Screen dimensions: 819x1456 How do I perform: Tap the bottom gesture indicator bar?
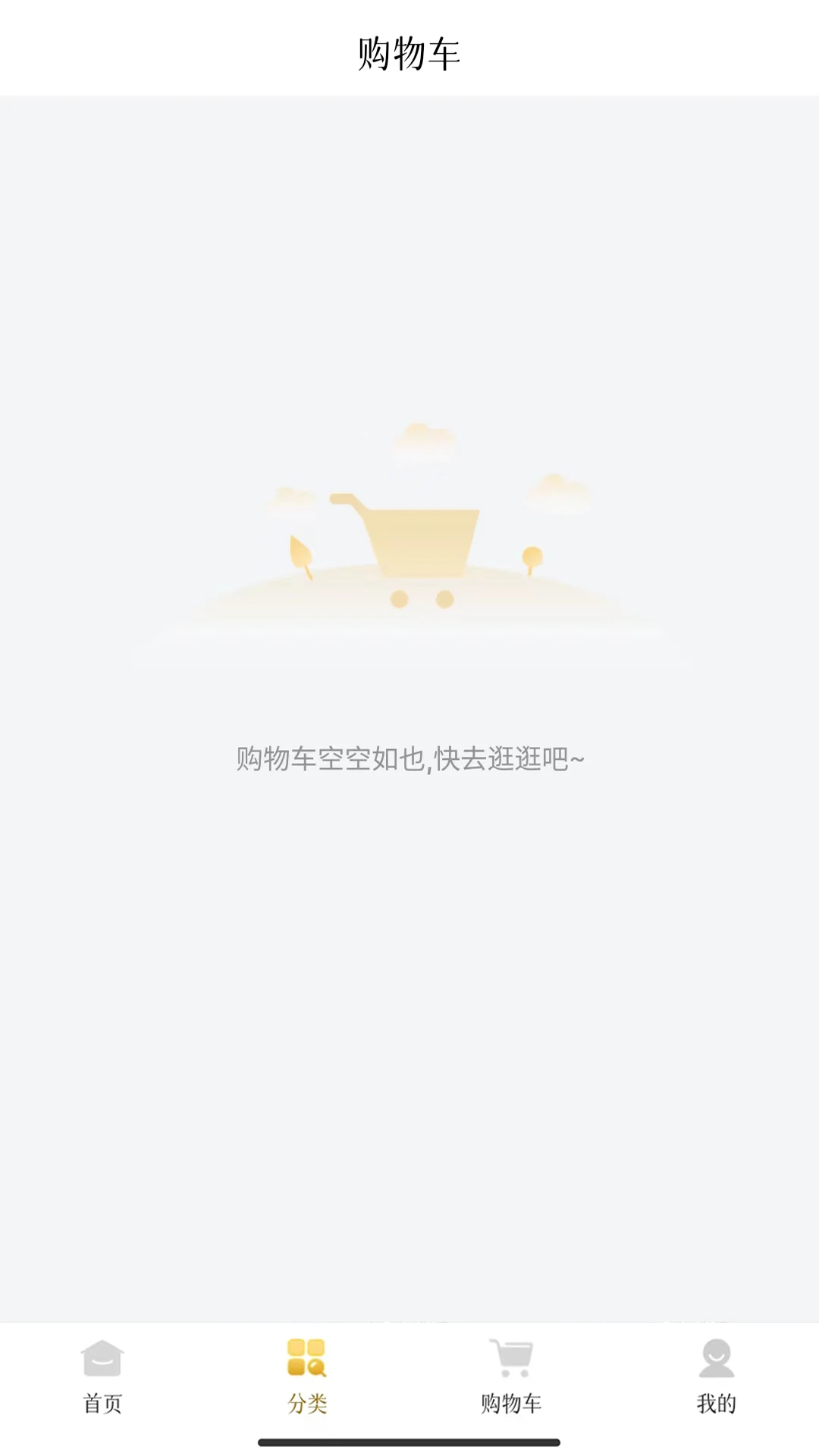pyautogui.click(x=409, y=1440)
